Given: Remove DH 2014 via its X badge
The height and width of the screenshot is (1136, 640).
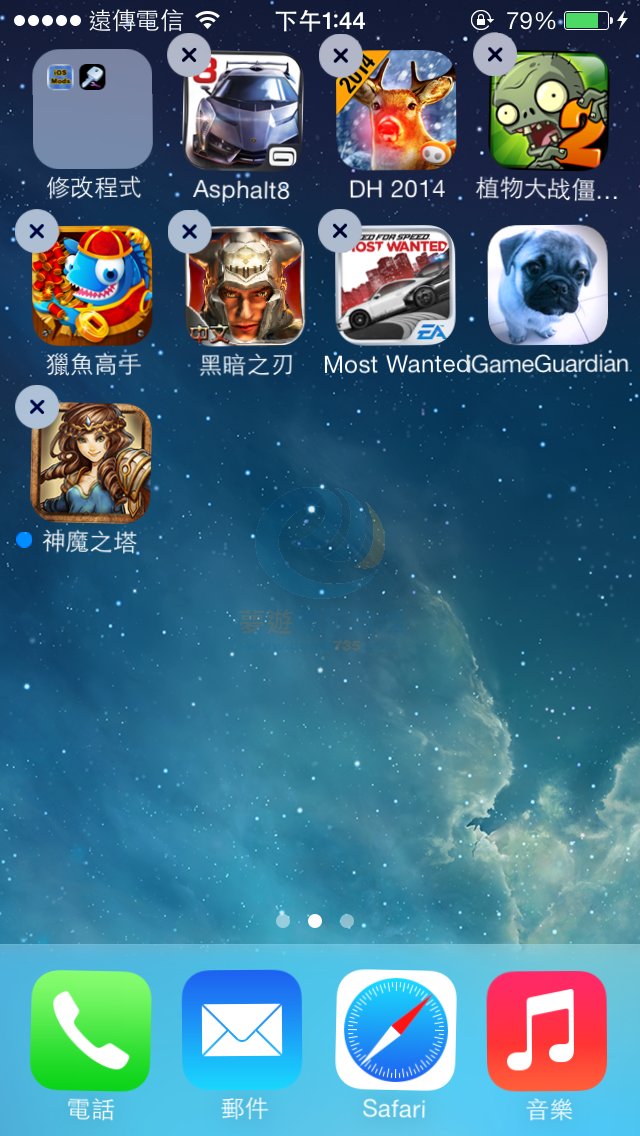Looking at the screenshot, I should (x=340, y=55).
